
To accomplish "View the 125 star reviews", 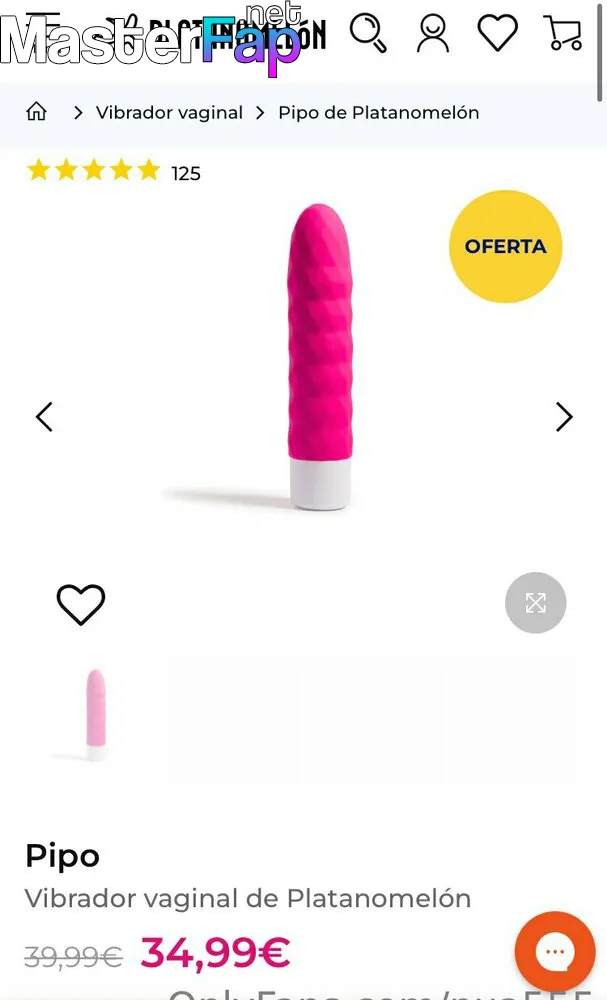I will click(113, 172).
